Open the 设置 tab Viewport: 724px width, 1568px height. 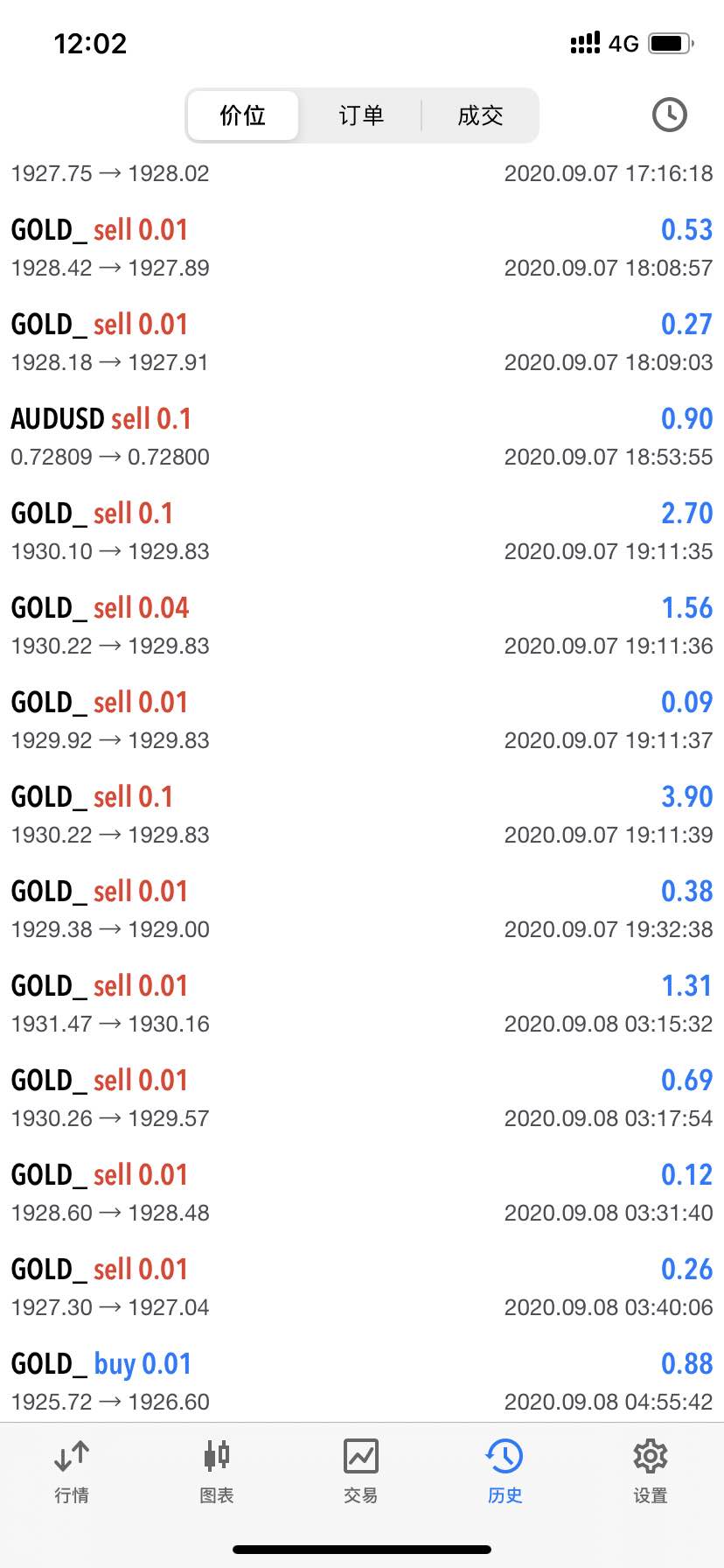651,1472
